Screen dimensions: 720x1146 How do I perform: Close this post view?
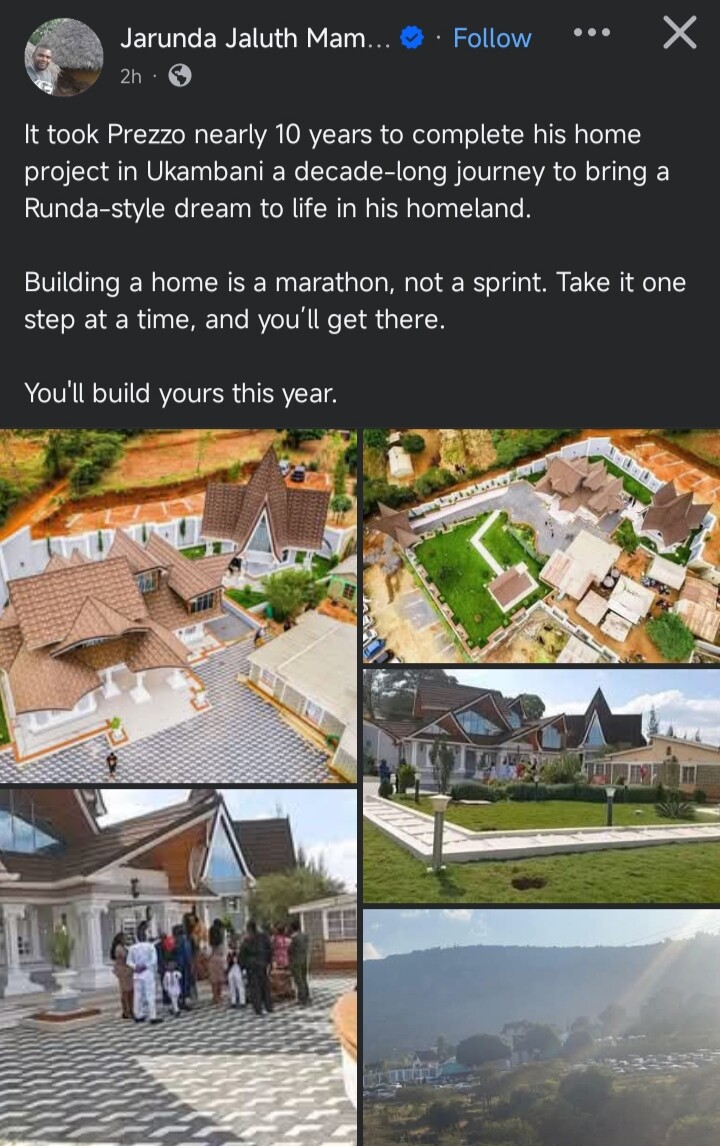(x=680, y=34)
